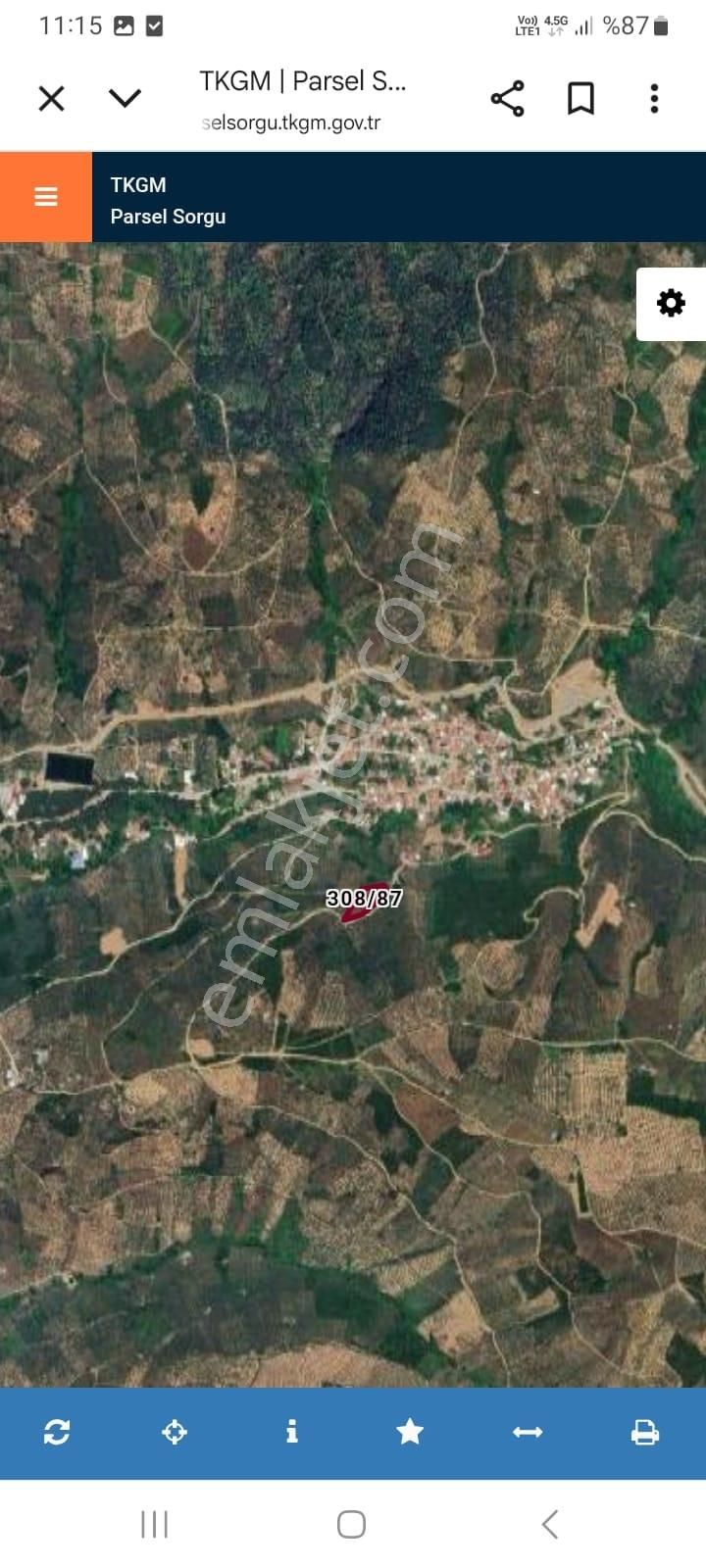Share the TKGM page link
The image size is (706, 1568).
[x=507, y=98]
